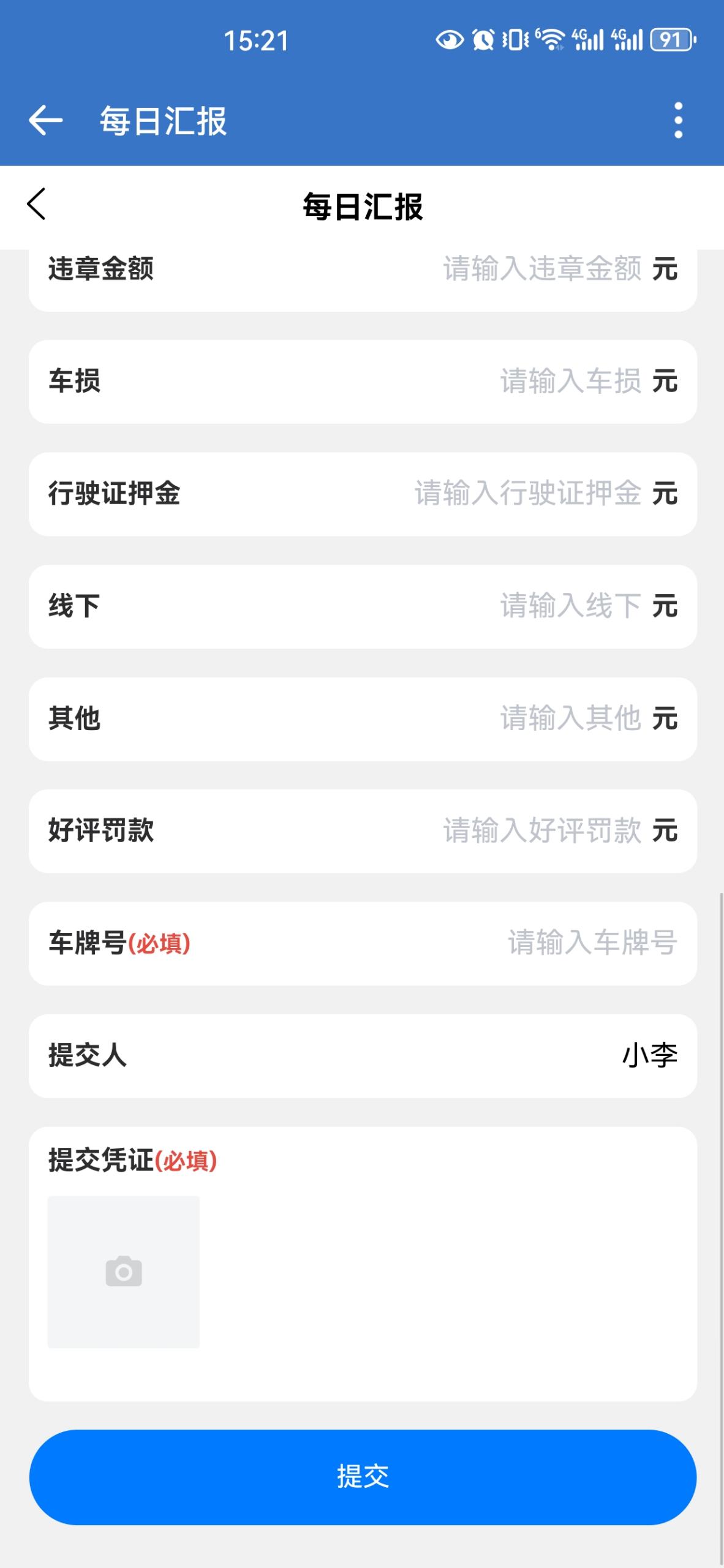The width and height of the screenshot is (724, 1568).
Task: Focus the required 车牌号 field
Action: (591, 943)
